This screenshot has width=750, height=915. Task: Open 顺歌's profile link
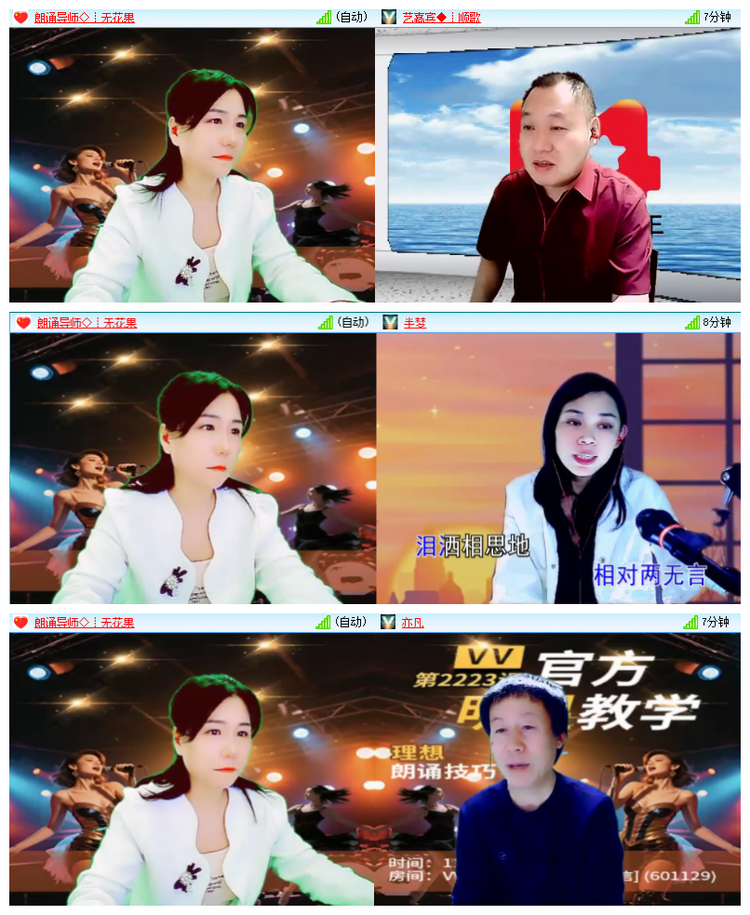tap(466, 16)
